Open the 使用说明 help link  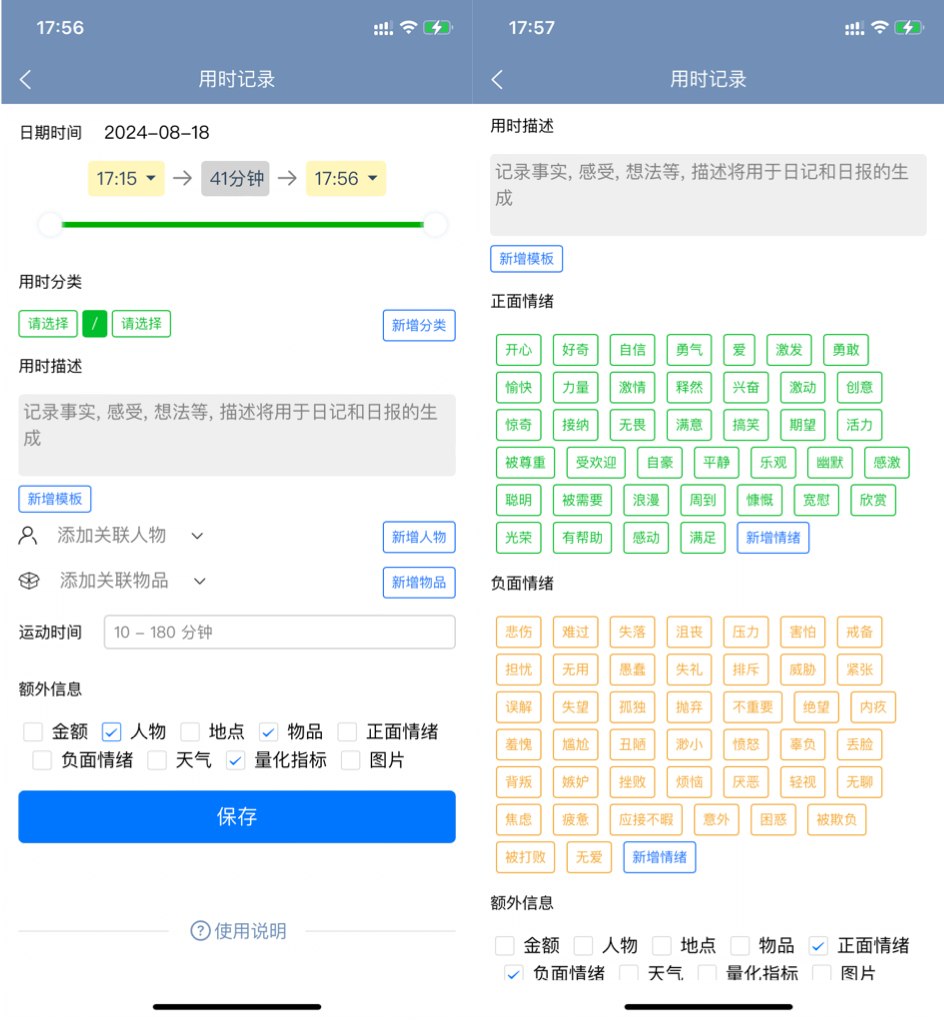tap(239, 931)
